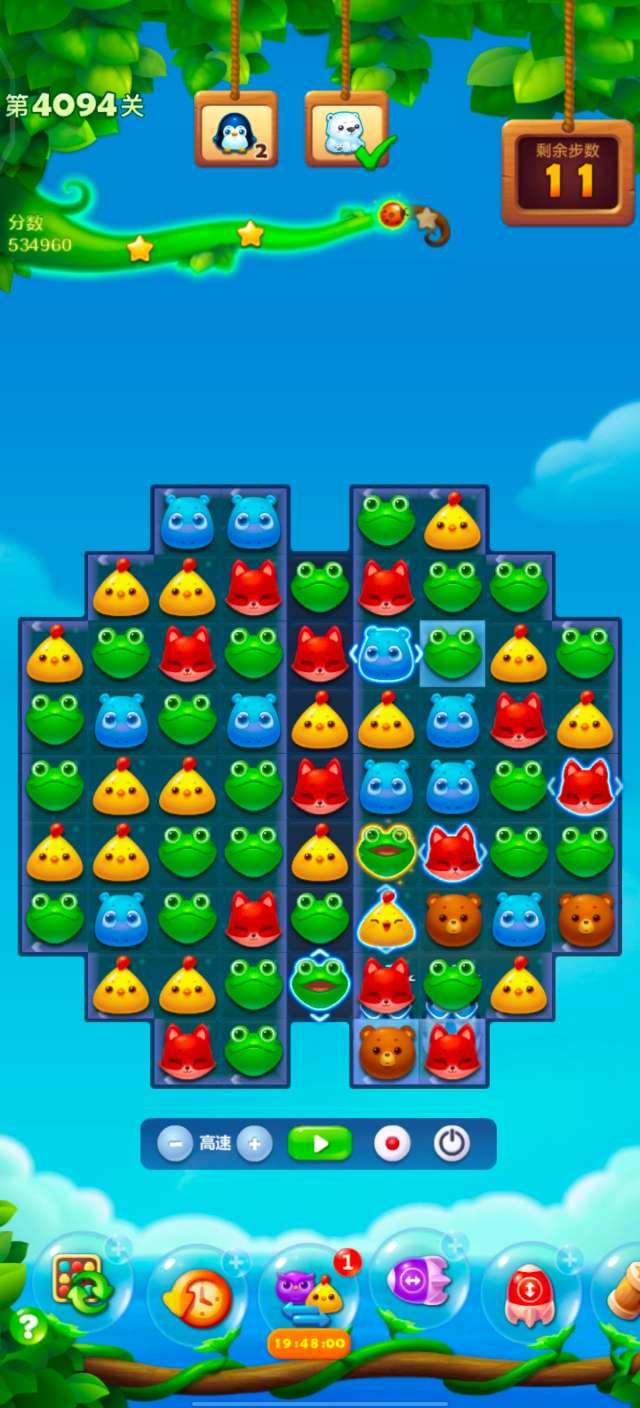Tap the green play button
Screen dimensions: 640x1408
coord(320,1144)
